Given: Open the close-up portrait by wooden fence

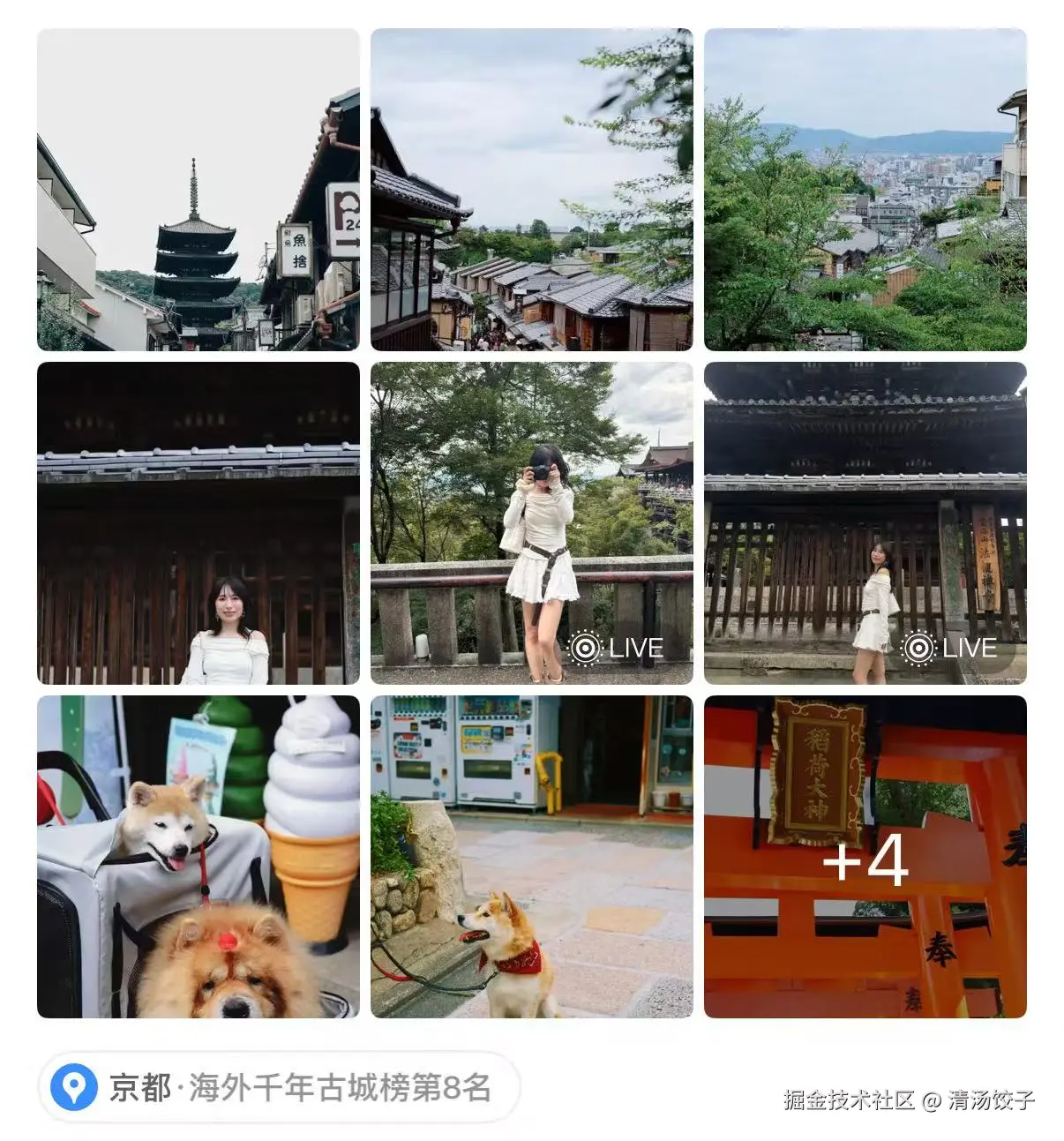Looking at the screenshot, I should pos(198,523).
